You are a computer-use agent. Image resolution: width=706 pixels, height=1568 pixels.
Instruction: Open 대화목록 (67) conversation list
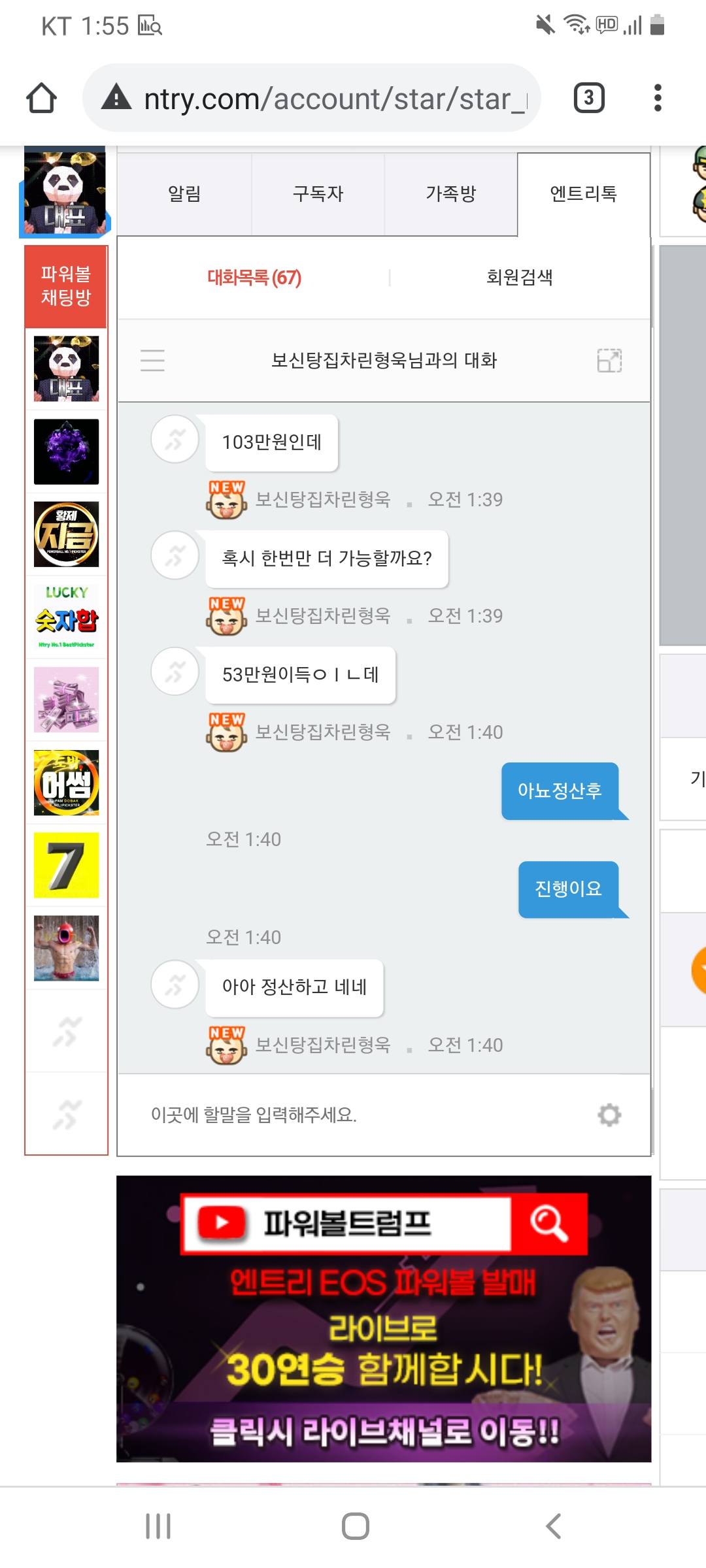point(254,278)
